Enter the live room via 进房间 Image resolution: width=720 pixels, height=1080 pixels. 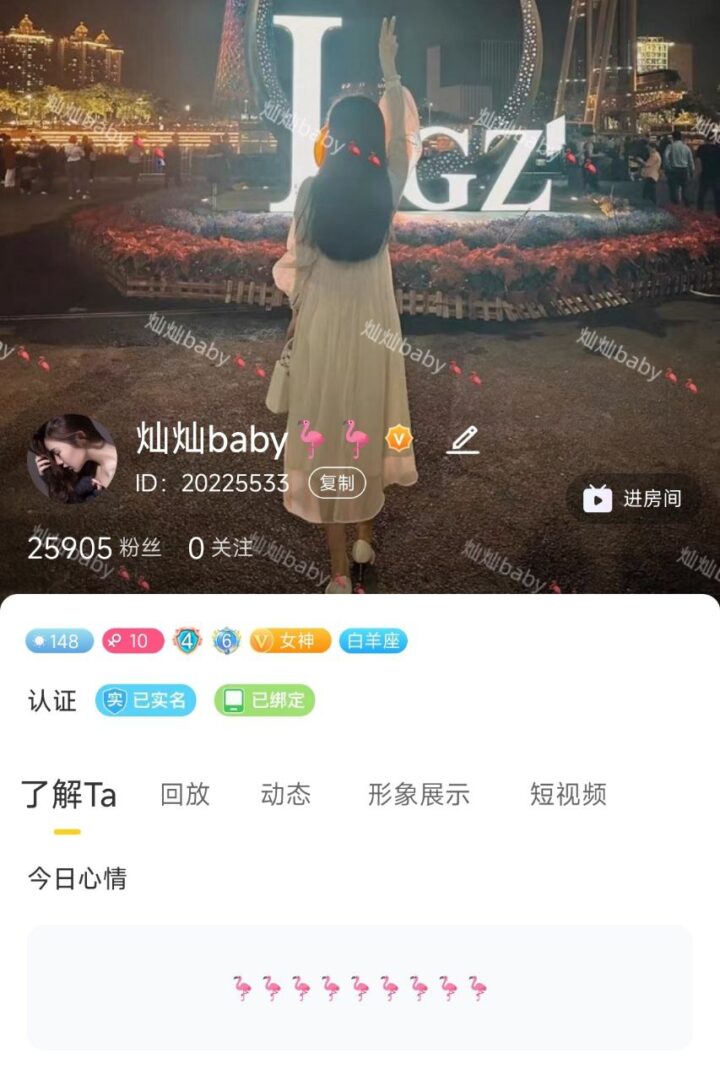[633, 498]
